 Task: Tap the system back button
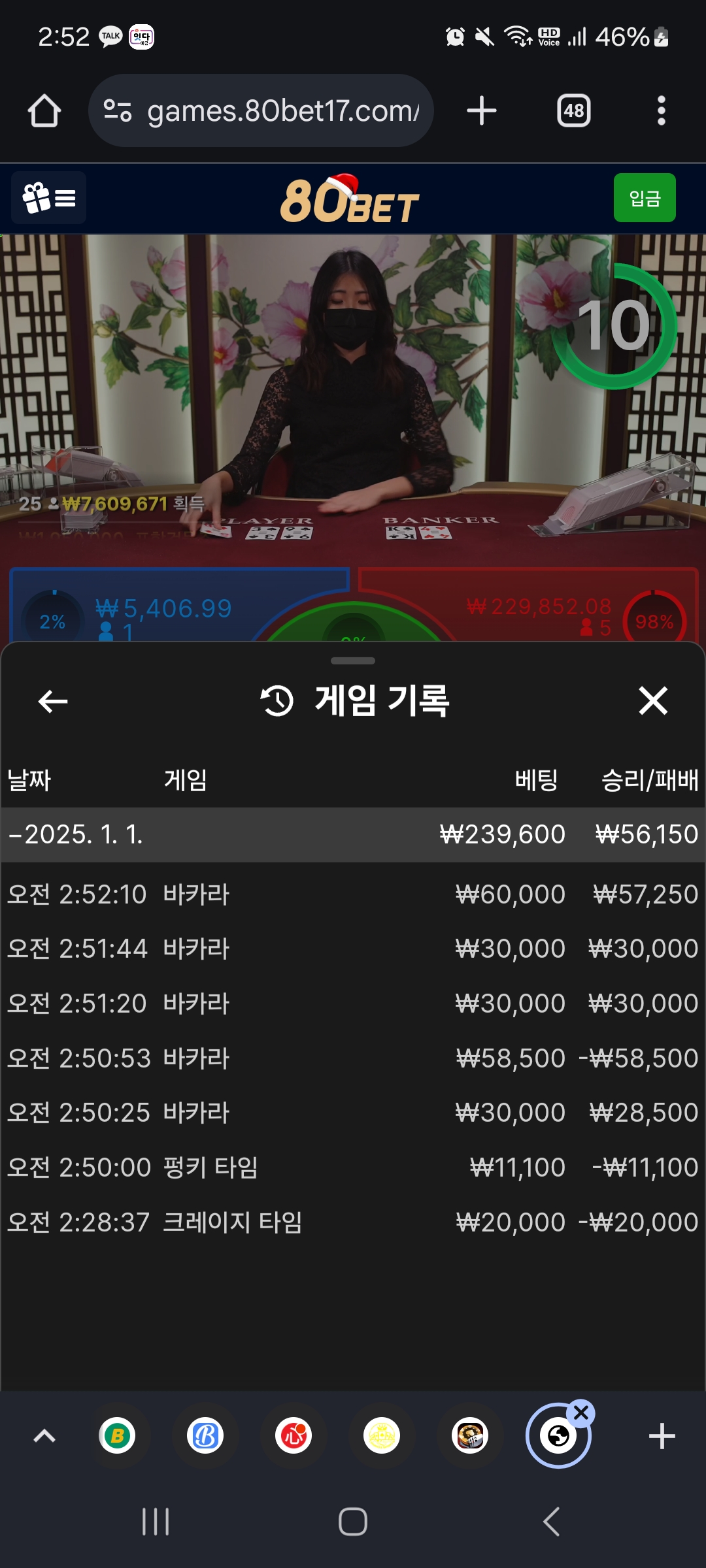(x=551, y=1522)
